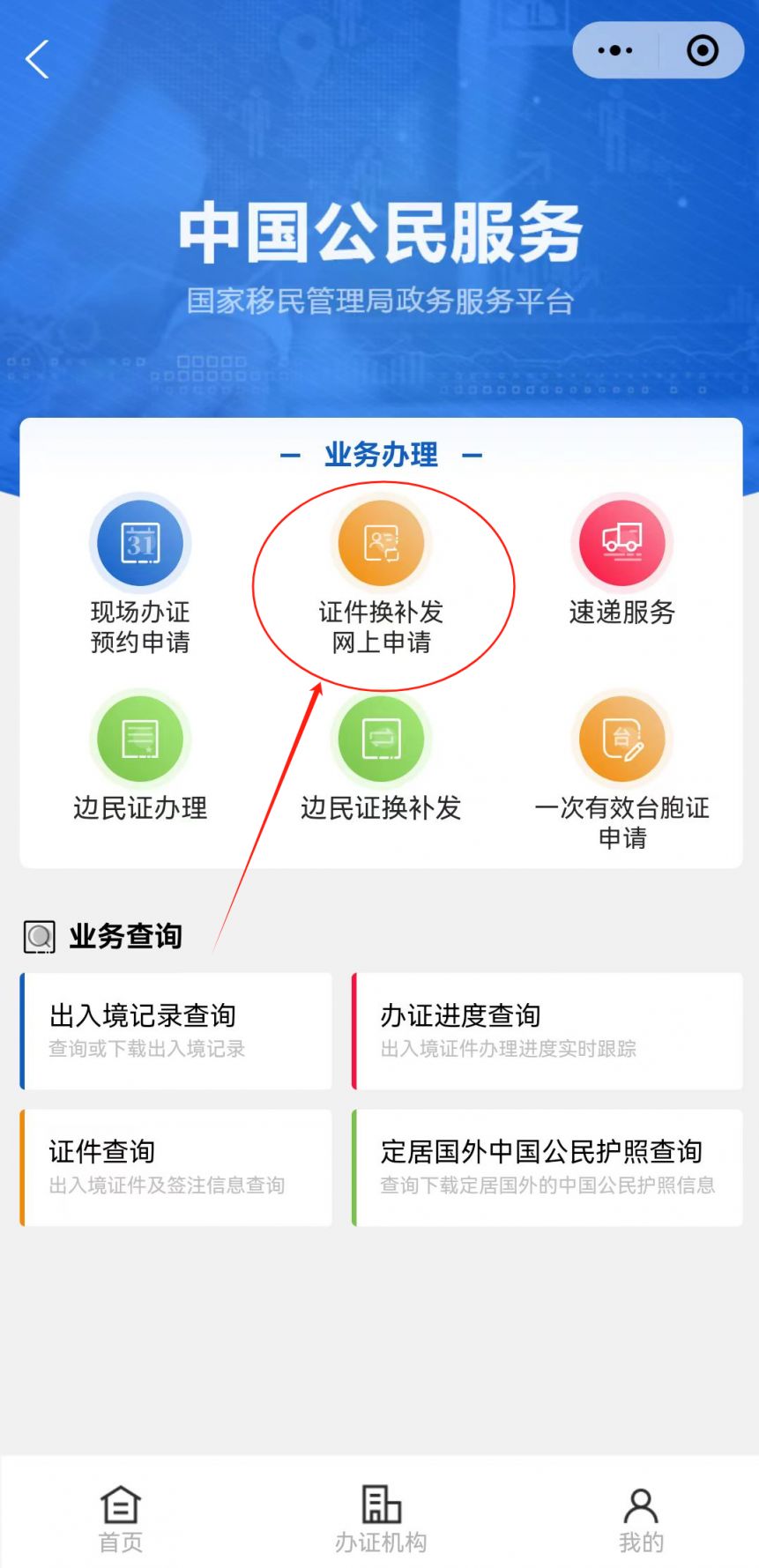Open 定居国外中国公民护照查询 card
The width and height of the screenshot is (759, 1568).
(547, 1167)
